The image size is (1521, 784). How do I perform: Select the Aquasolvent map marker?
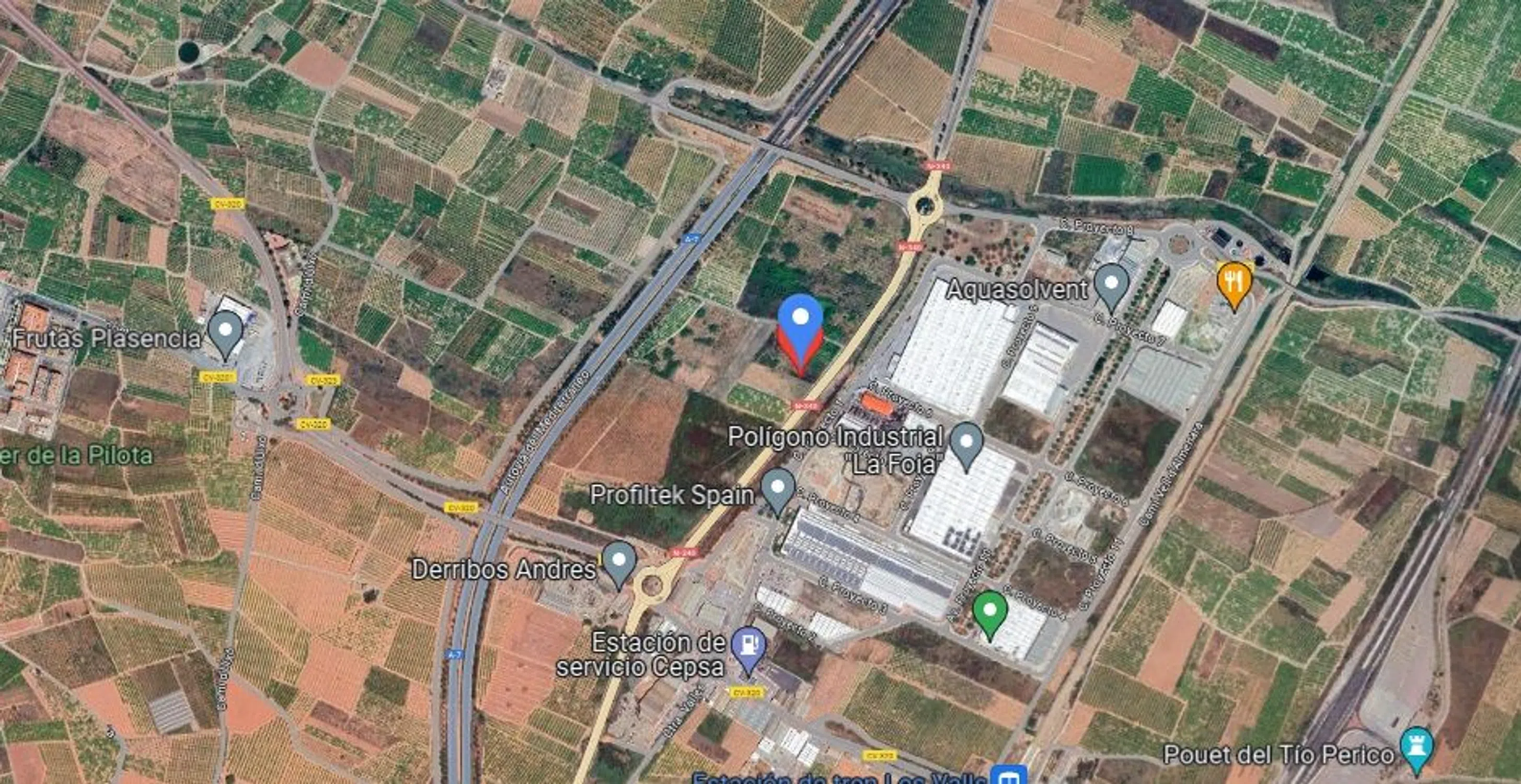(x=1112, y=284)
